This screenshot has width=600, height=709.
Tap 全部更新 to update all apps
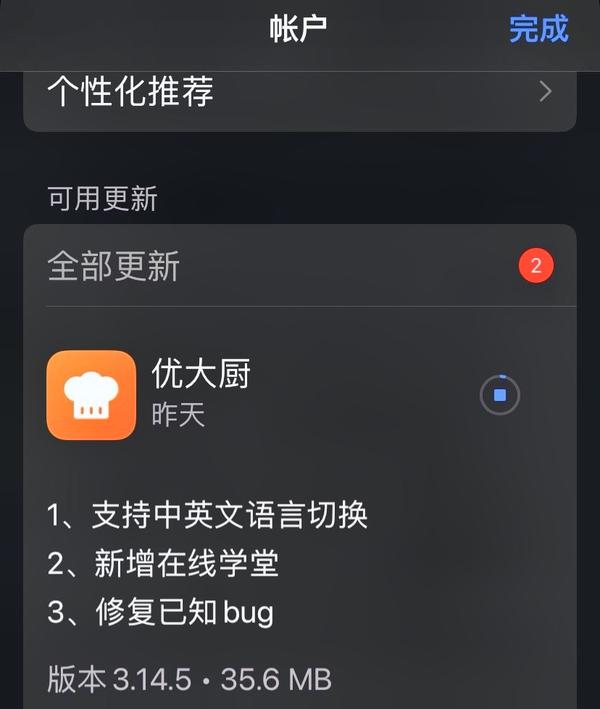click(114, 266)
